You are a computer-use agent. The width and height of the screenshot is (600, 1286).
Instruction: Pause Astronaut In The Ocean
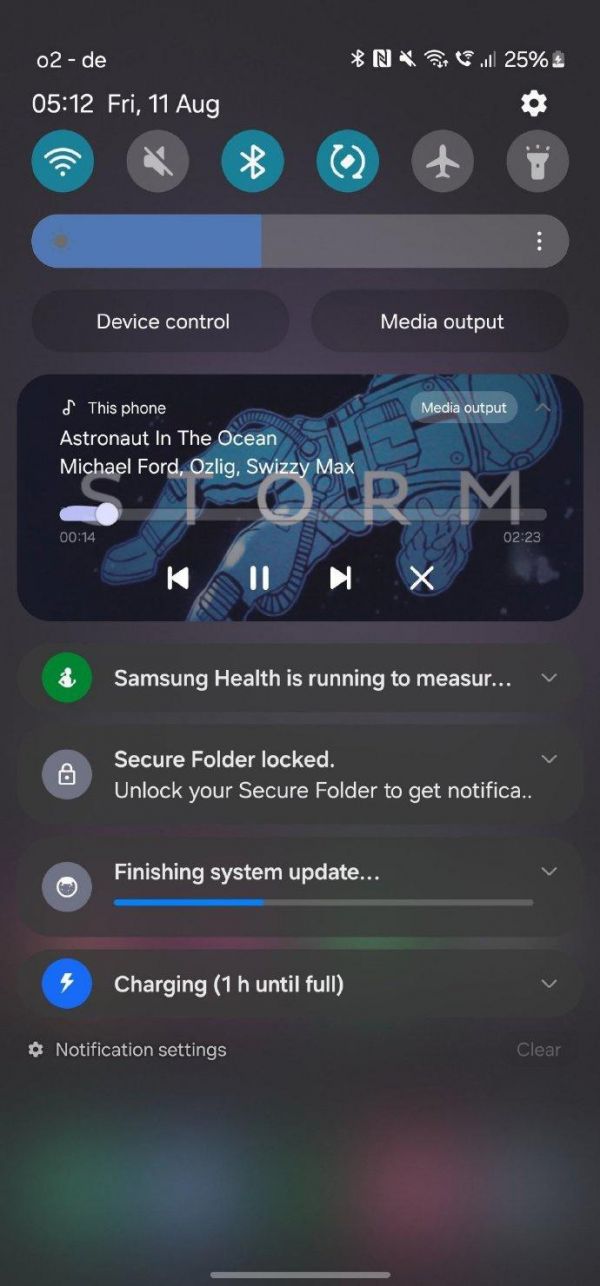tap(259, 578)
